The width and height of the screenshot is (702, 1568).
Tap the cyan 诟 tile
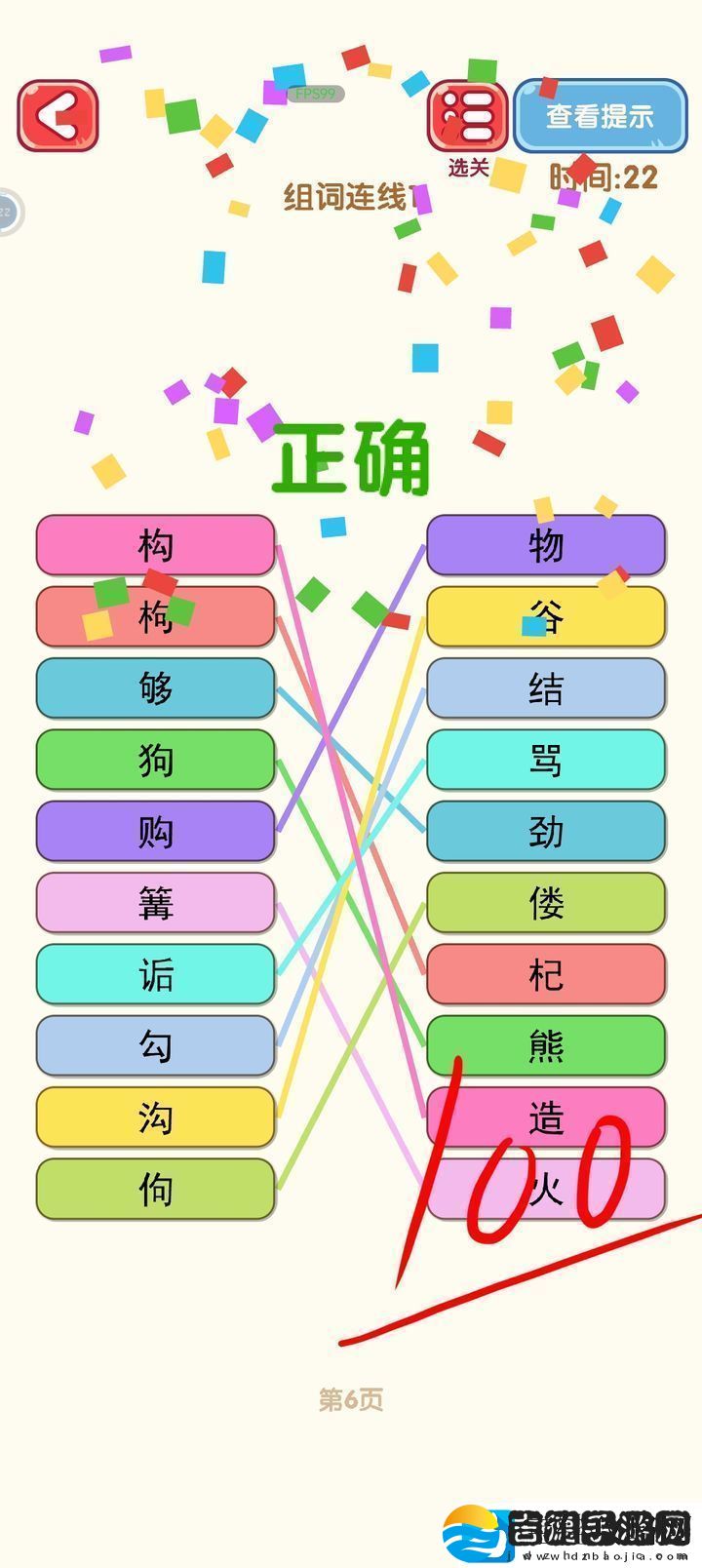click(x=156, y=974)
